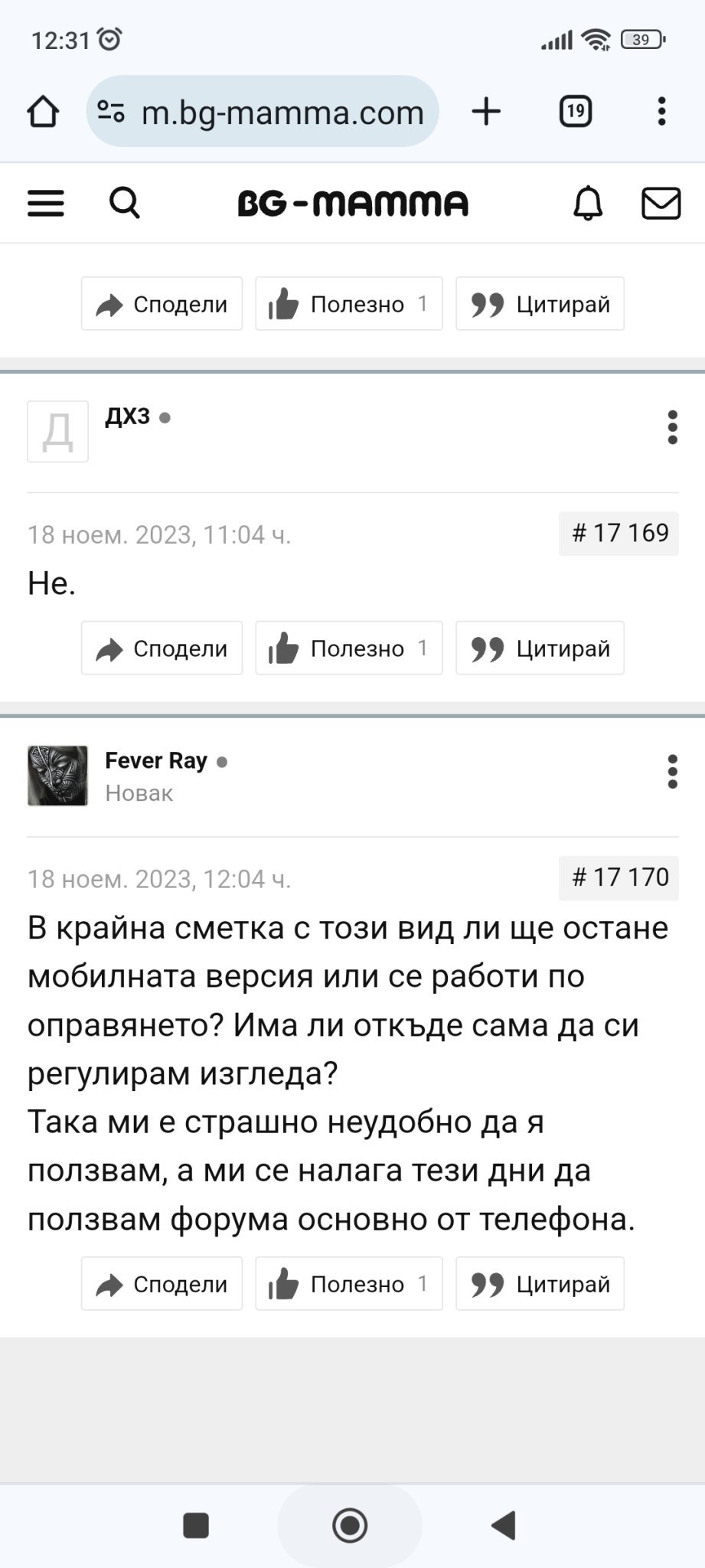
Task: Open a new browser tab
Action: click(486, 112)
